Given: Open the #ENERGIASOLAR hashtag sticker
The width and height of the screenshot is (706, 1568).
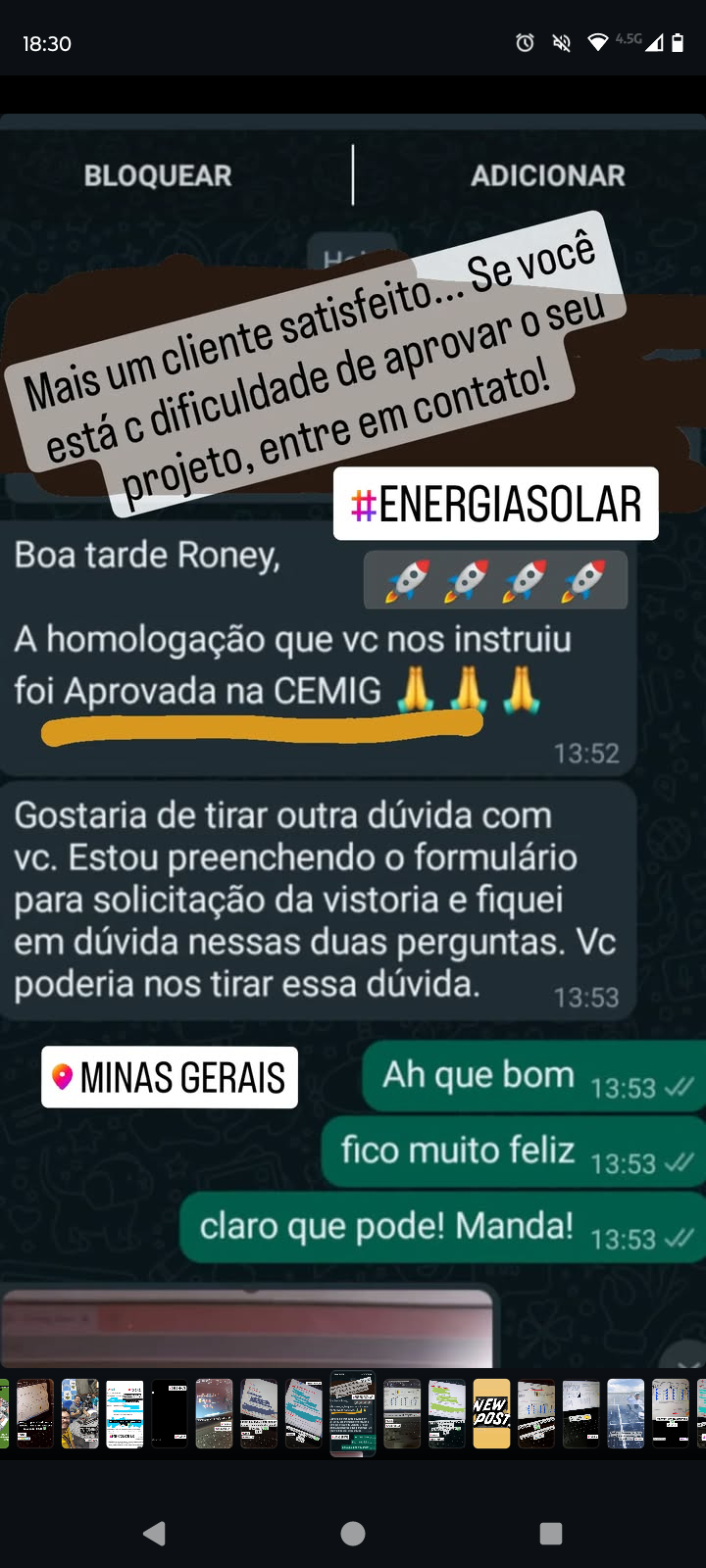Looking at the screenshot, I should [496, 504].
